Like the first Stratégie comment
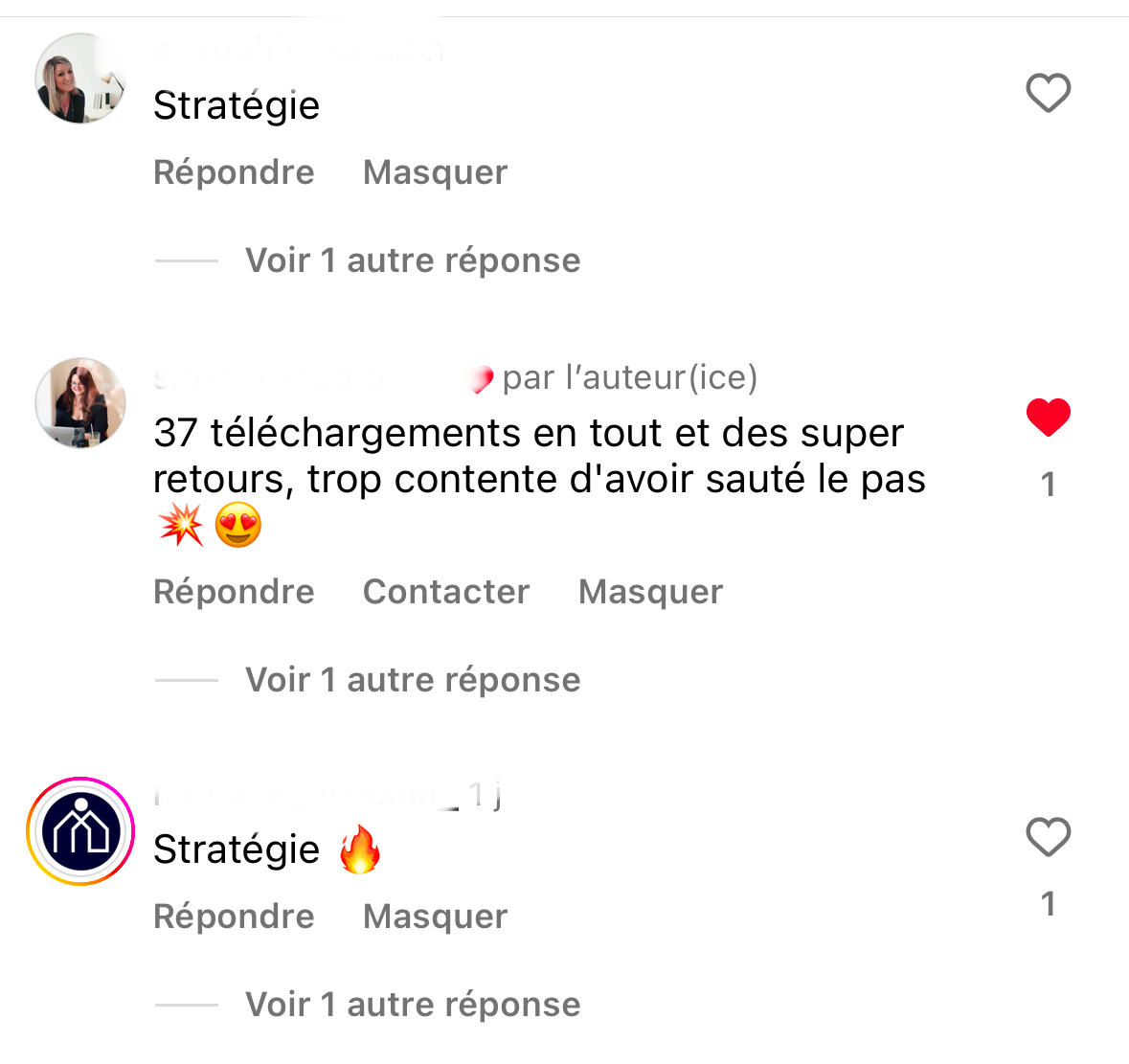The image size is (1129, 1064). coord(1048,93)
